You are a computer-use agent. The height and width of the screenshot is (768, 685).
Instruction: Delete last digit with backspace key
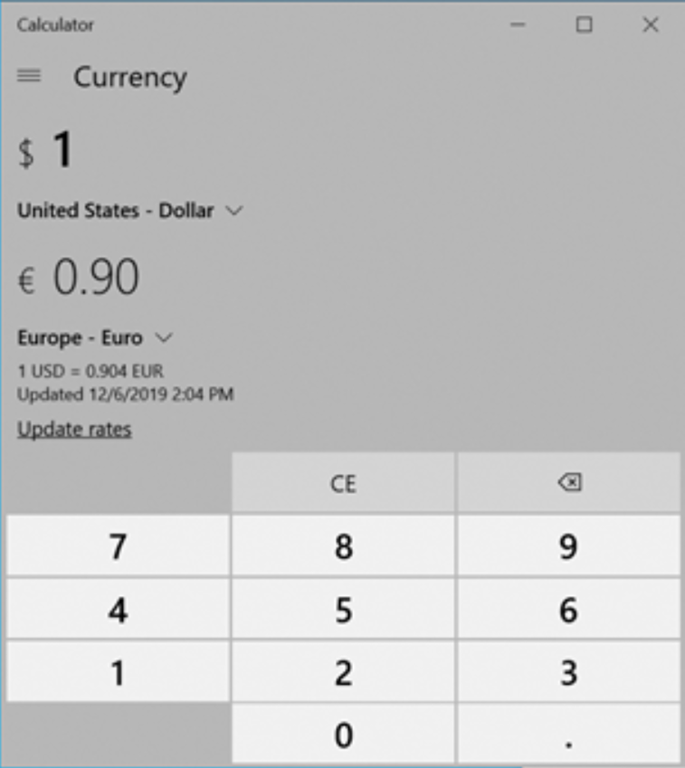click(568, 484)
